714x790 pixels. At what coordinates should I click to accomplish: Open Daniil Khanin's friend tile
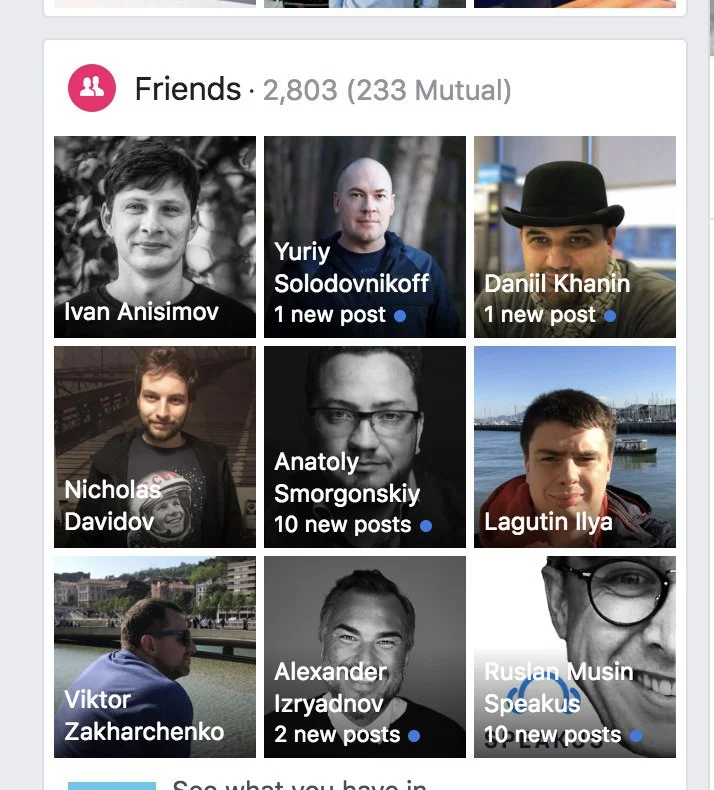(574, 237)
